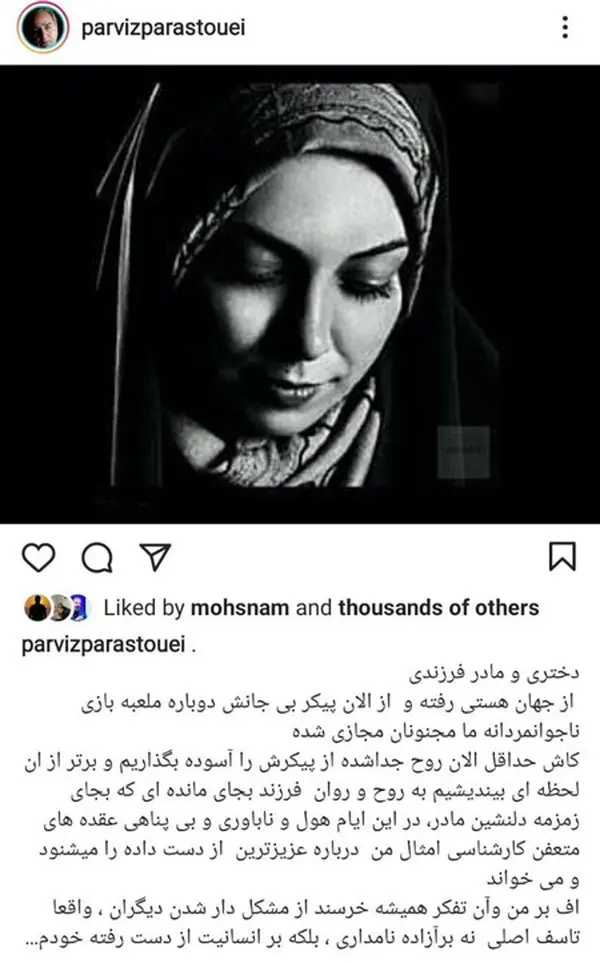
Task: Like this post with the heart icon
Action: (x=39, y=556)
